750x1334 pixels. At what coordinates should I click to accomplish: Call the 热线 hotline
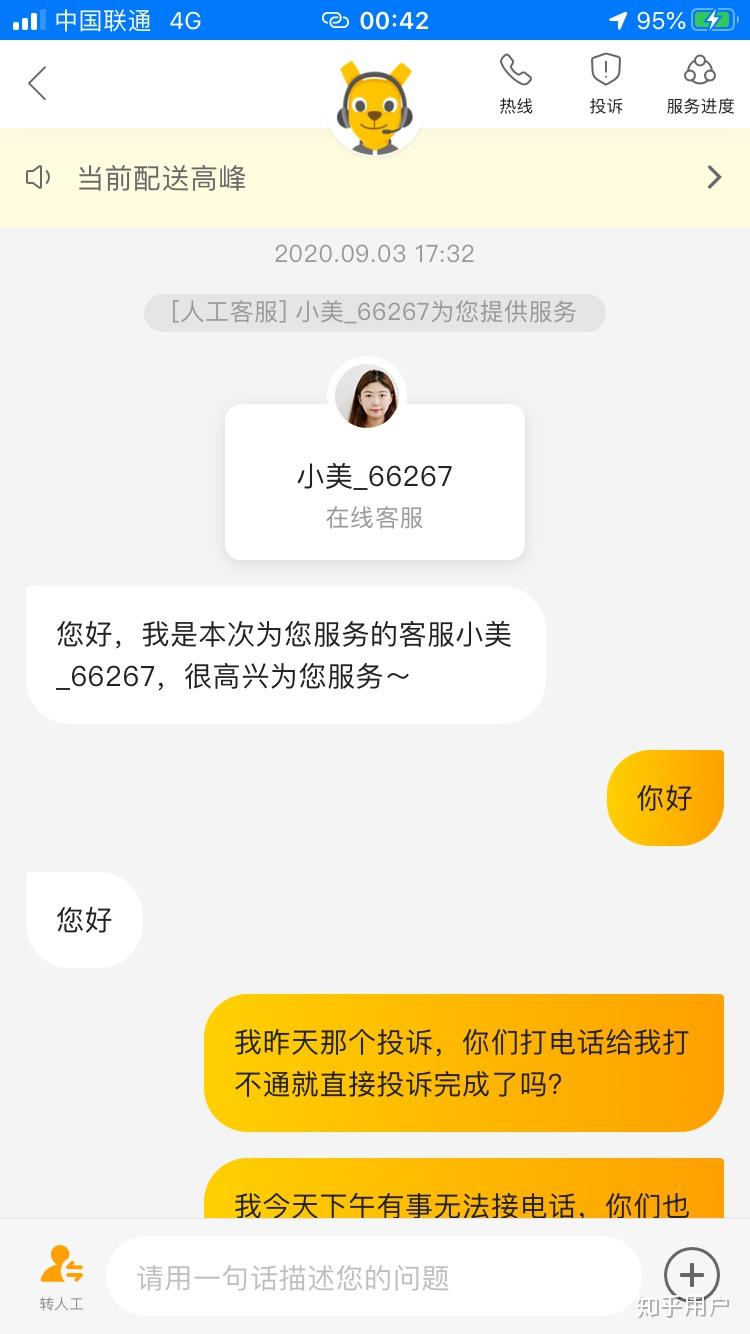[516, 84]
